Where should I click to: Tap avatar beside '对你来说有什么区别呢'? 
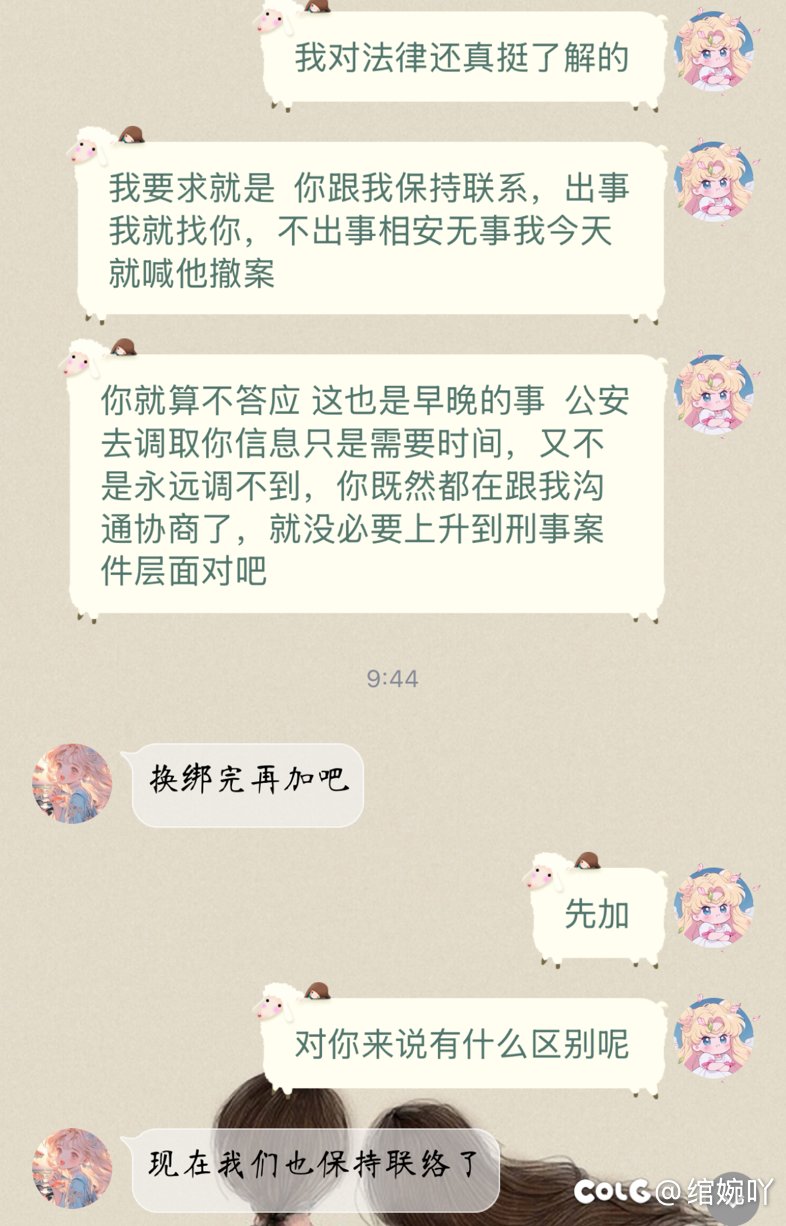[x=713, y=1038]
